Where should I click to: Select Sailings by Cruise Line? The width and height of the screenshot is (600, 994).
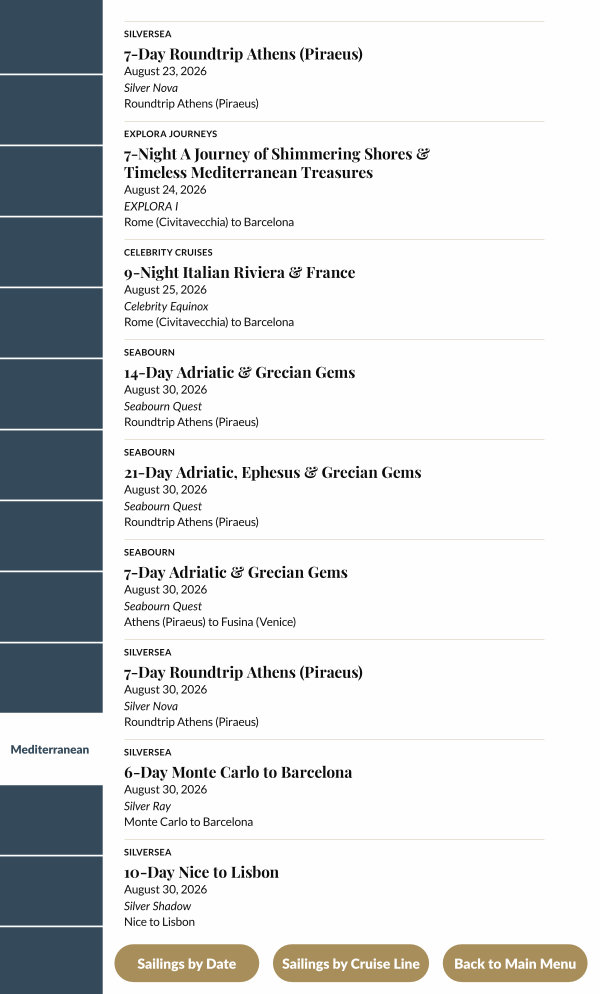click(350, 964)
